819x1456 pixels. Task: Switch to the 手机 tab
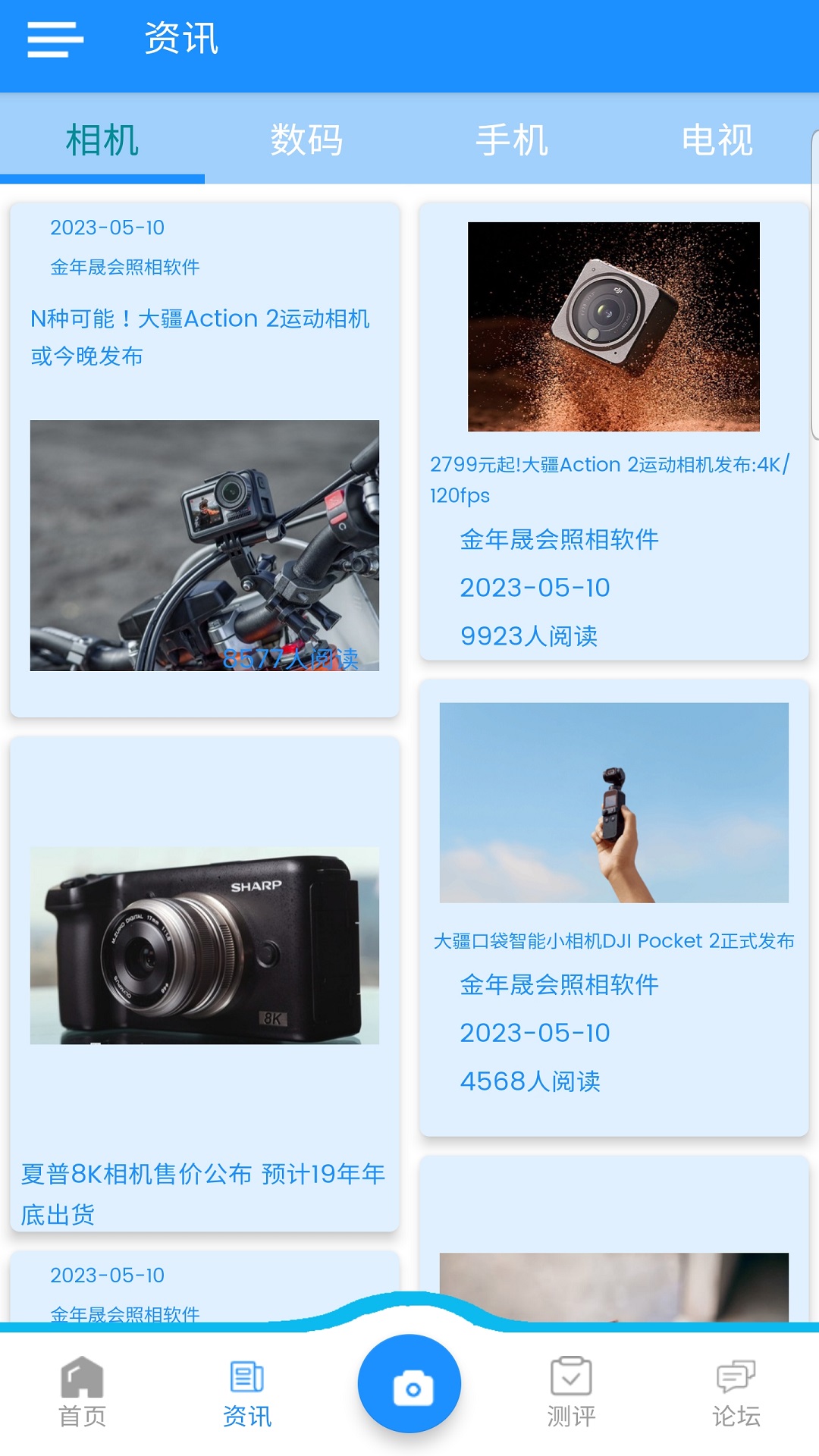pyautogui.click(x=512, y=140)
